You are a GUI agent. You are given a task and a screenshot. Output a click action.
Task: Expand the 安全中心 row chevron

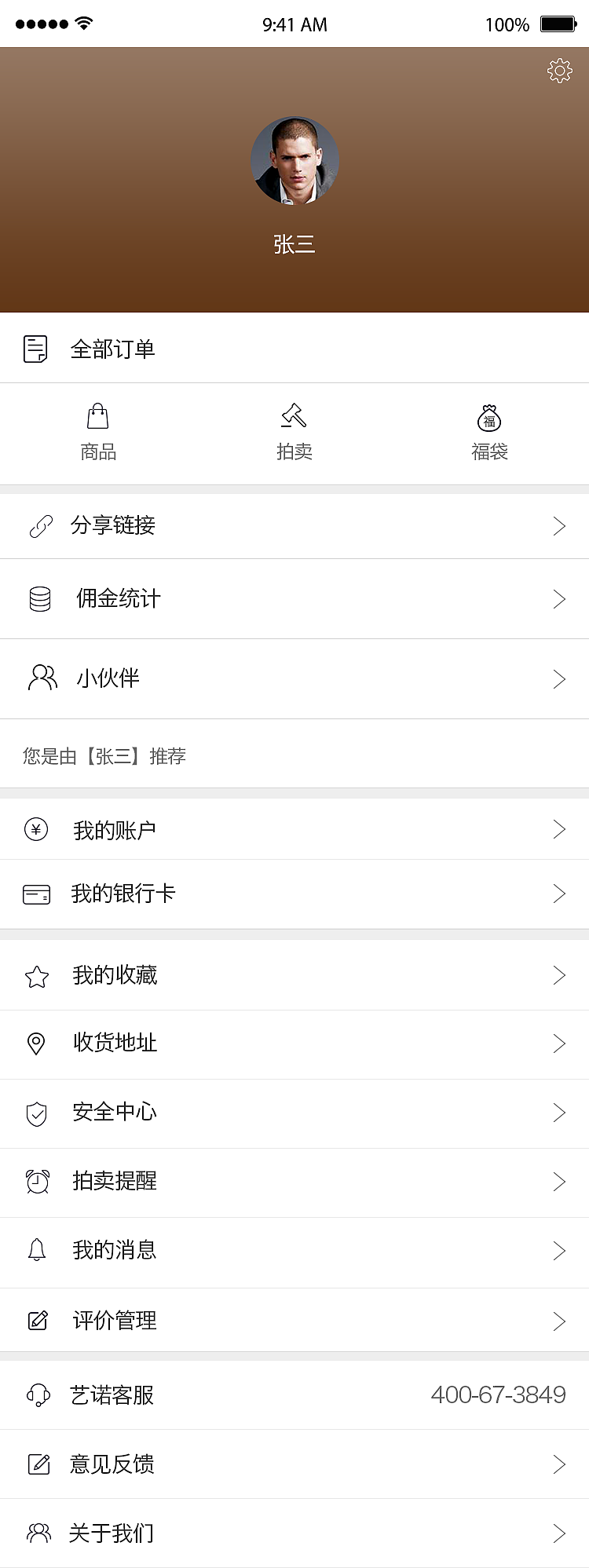pos(559,1113)
